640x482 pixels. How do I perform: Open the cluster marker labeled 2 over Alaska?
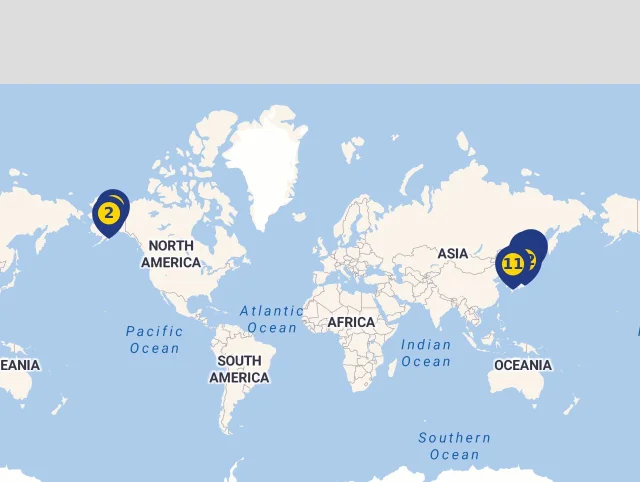click(108, 213)
